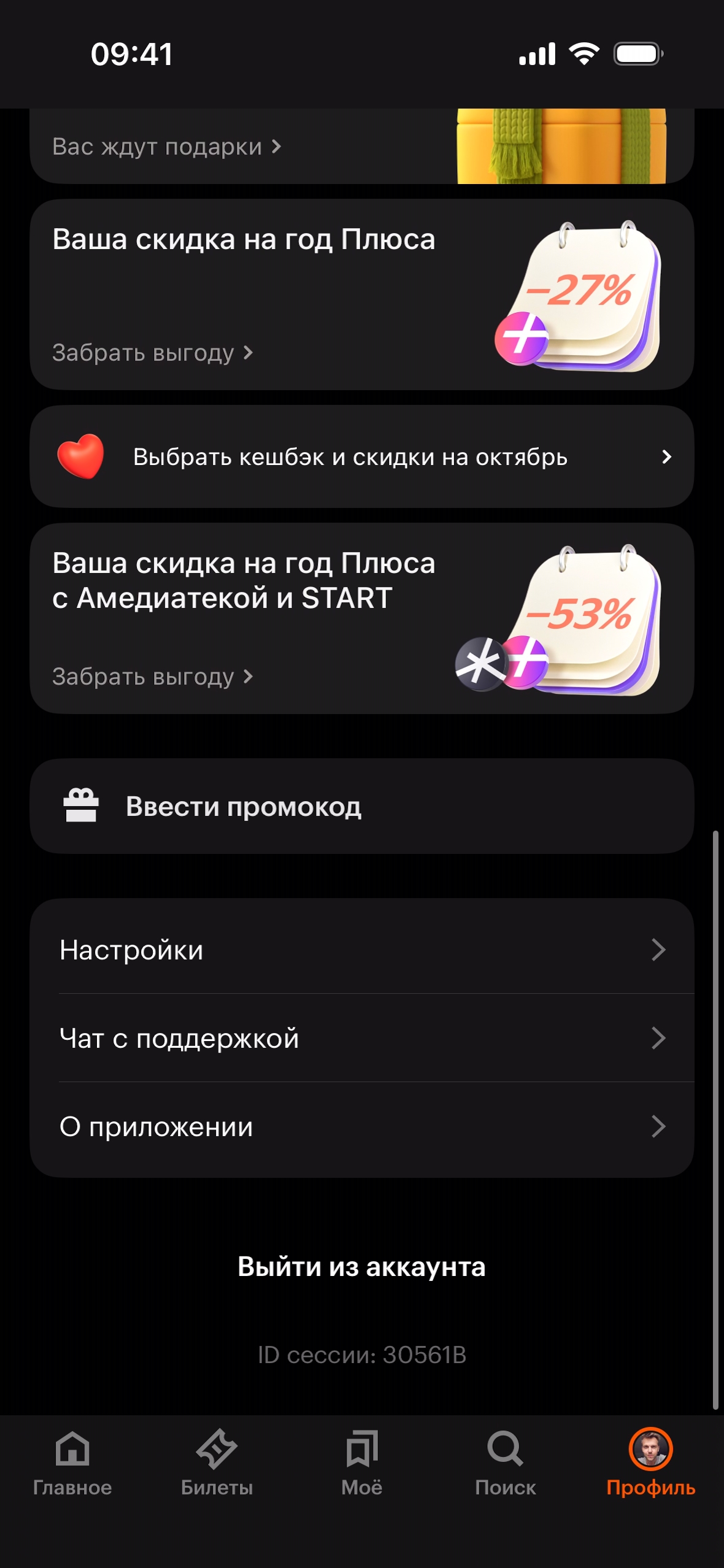Open 'О приложении' about page
Screen dimensions: 724x1568
(361, 1127)
